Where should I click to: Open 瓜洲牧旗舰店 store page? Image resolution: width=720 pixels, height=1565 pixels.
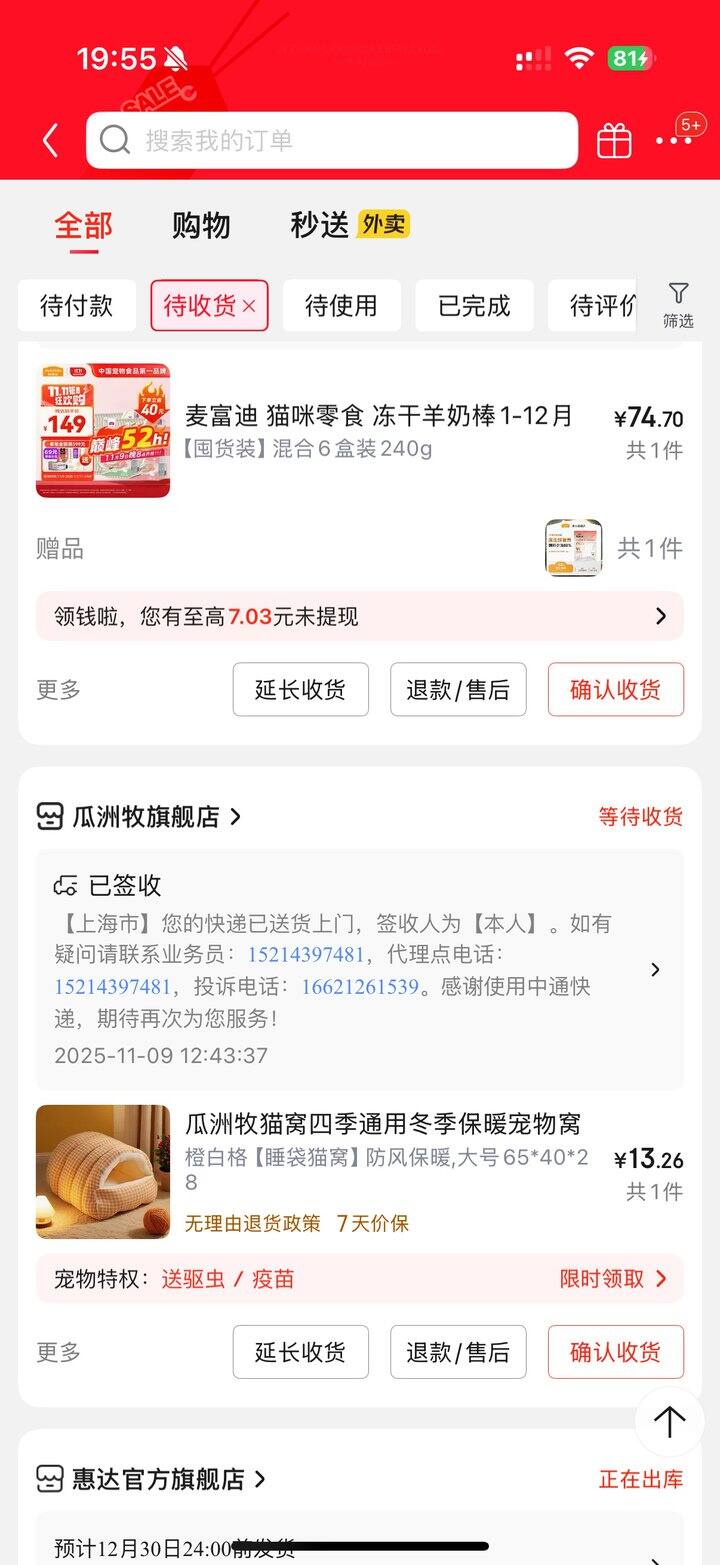coord(155,816)
